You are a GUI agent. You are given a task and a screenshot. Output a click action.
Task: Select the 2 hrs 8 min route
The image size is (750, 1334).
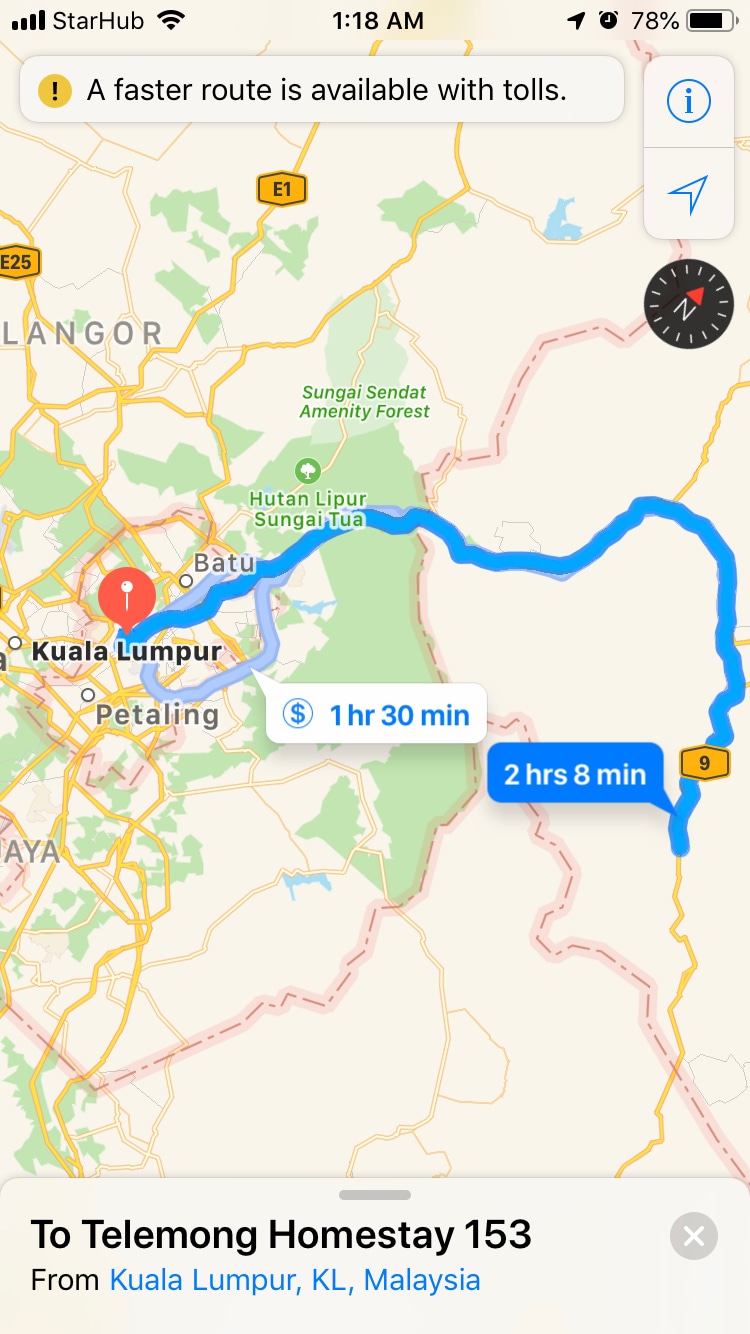(x=574, y=774)
